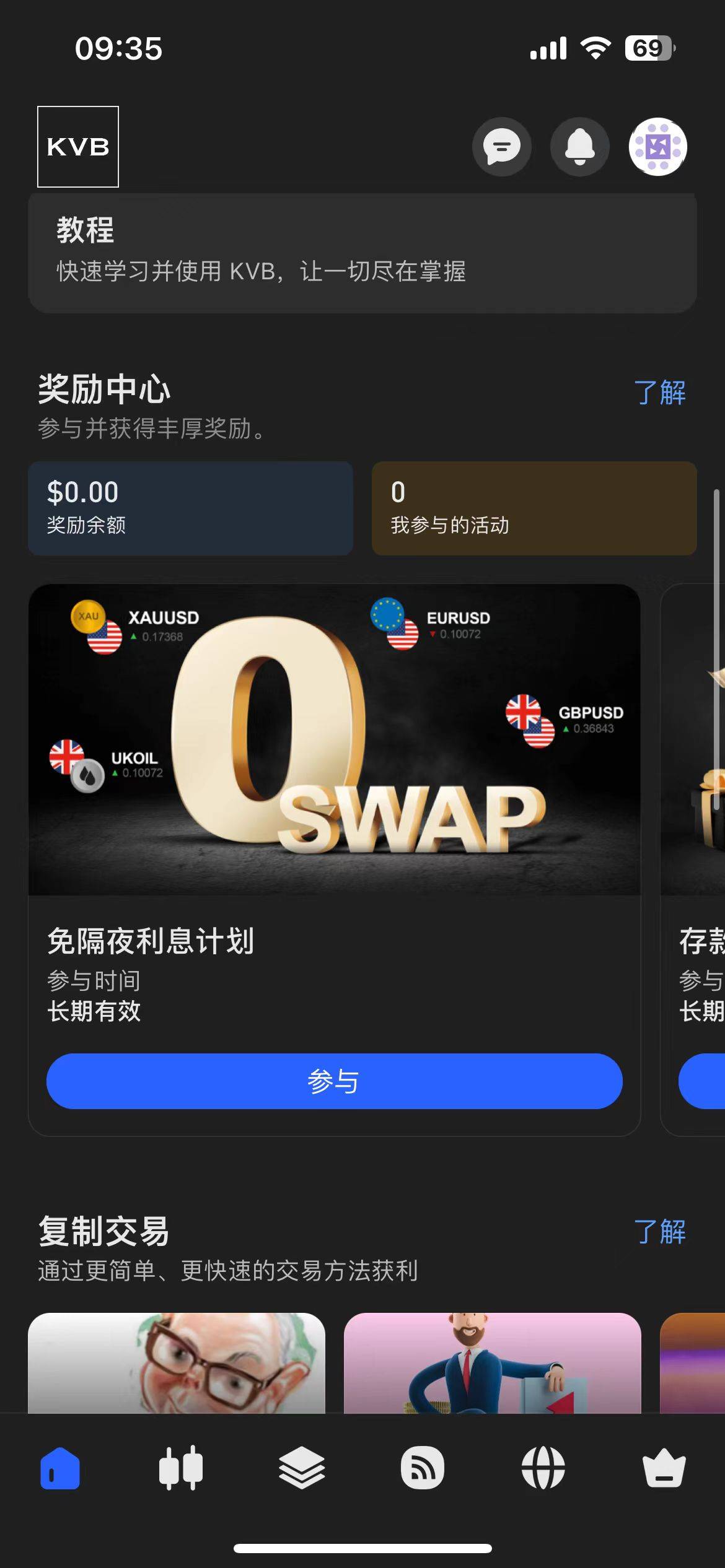Open the 教程 tutorial card

(x=362, y=252)
